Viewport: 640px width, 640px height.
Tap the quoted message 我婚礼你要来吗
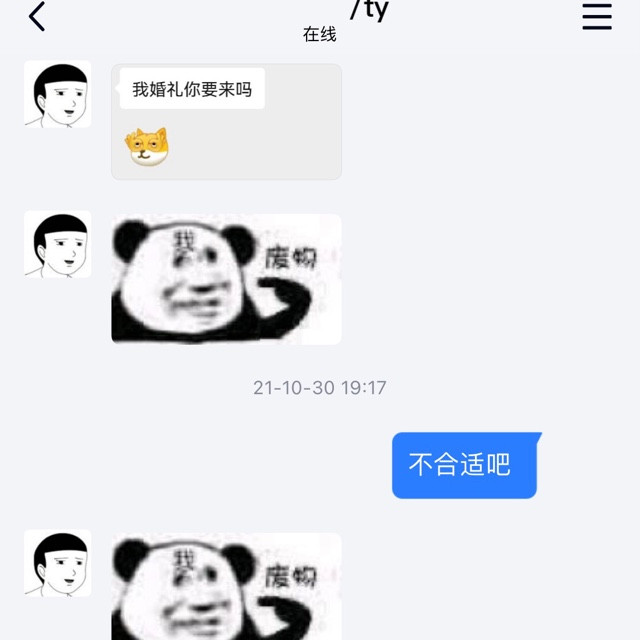pos(192,90)
